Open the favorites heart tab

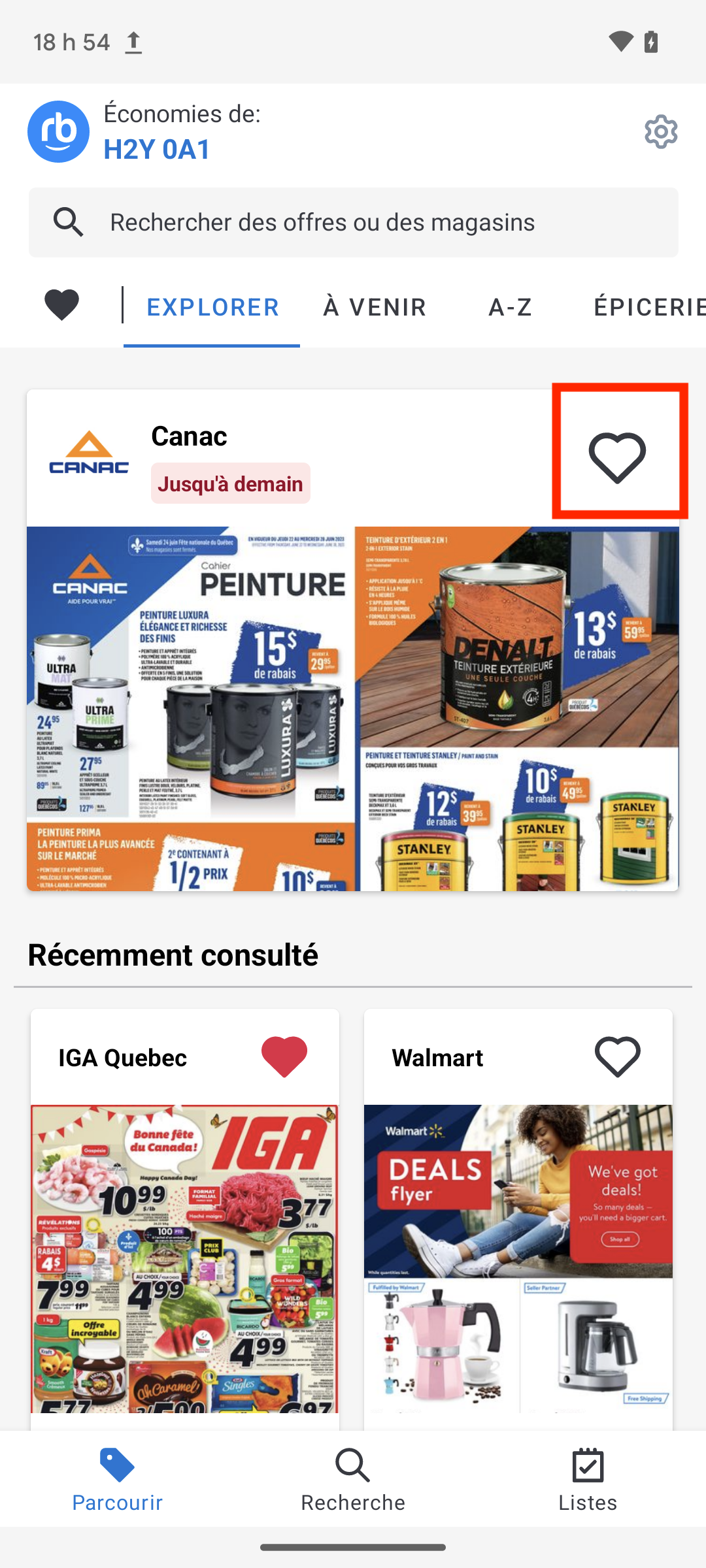click(61, 305)
